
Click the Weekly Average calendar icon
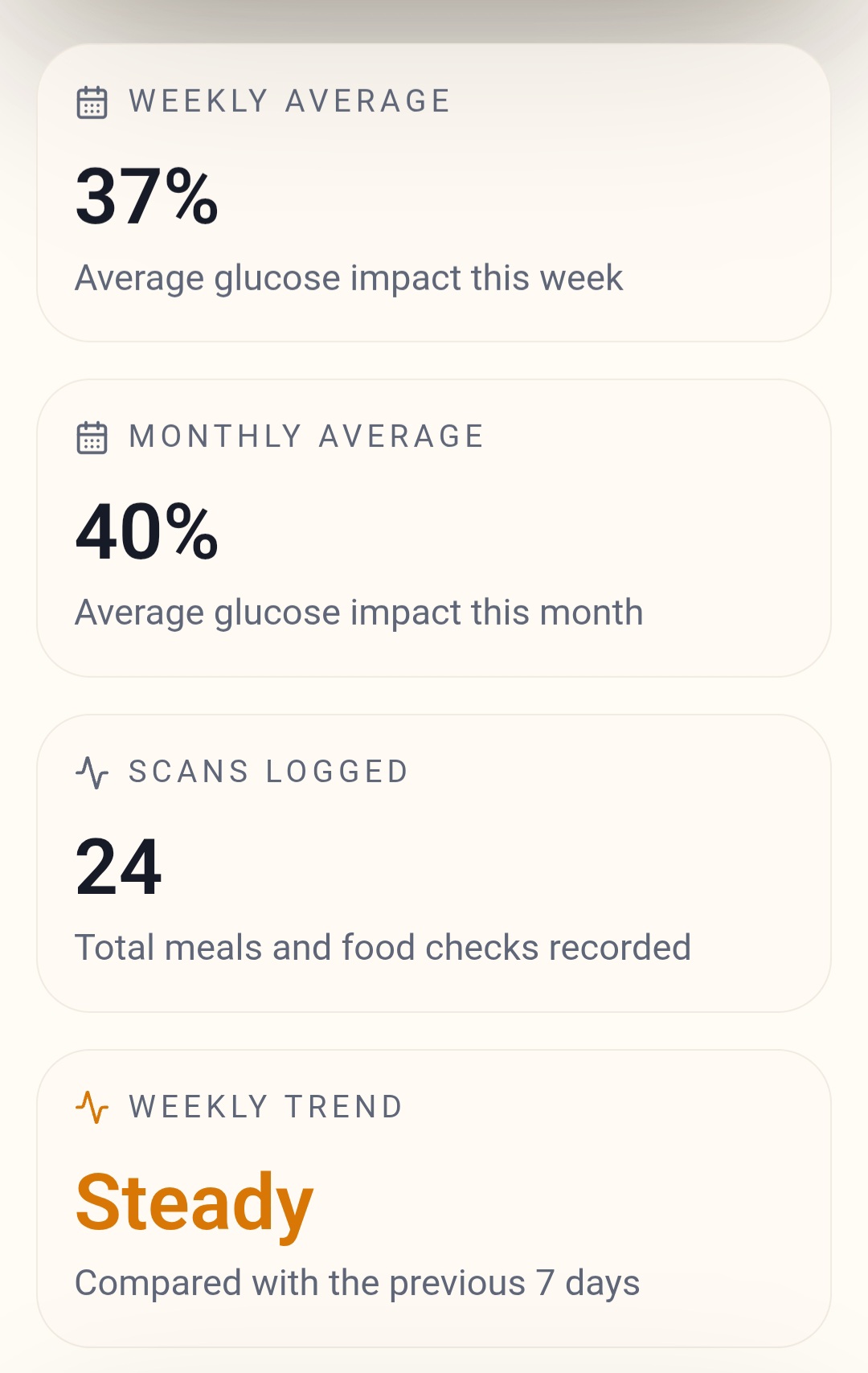(x=91, y=101)
